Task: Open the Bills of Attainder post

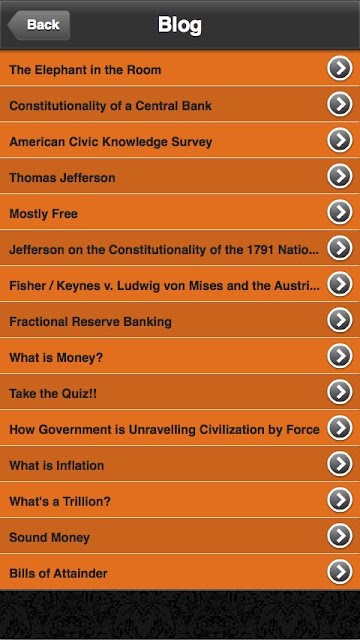Action: 180,571
